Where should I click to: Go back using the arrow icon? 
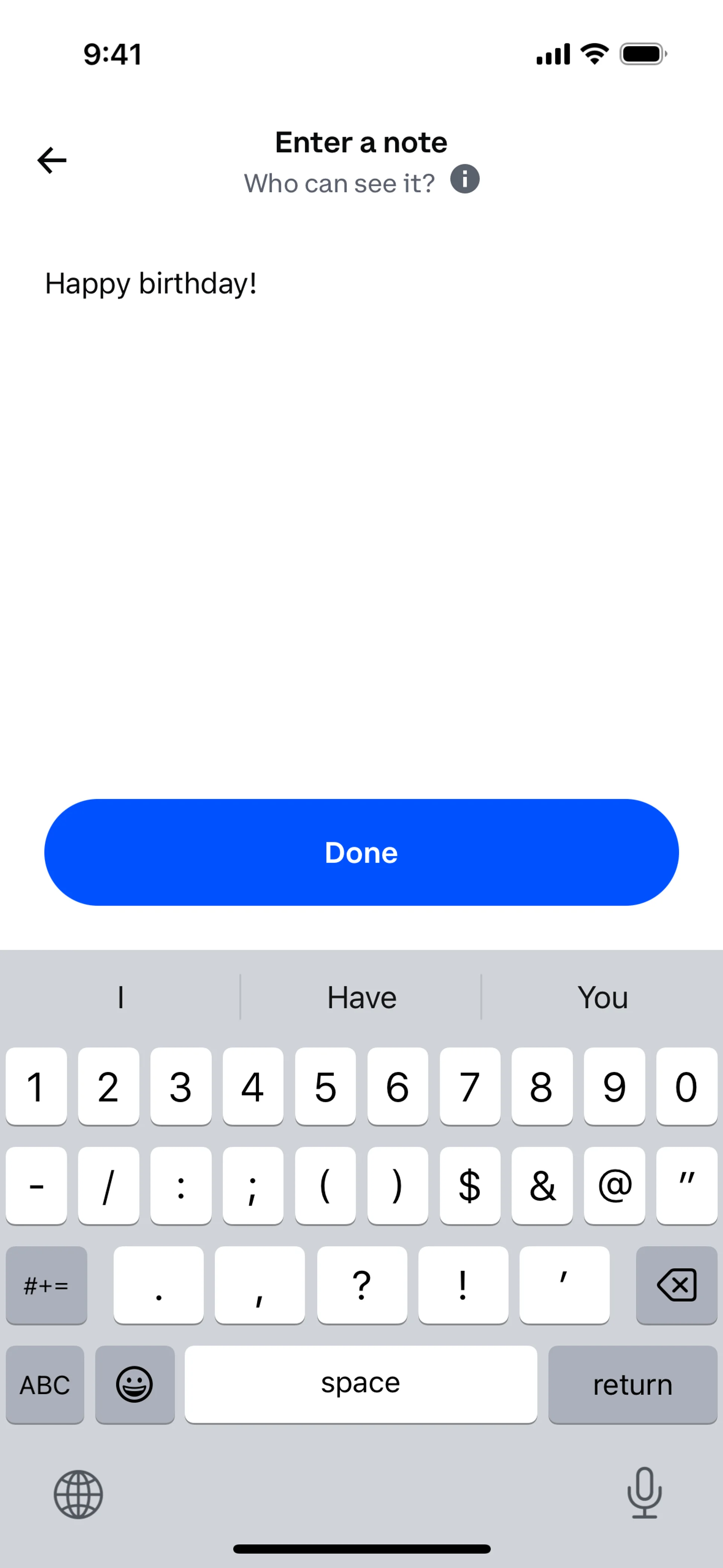(52, 160)
